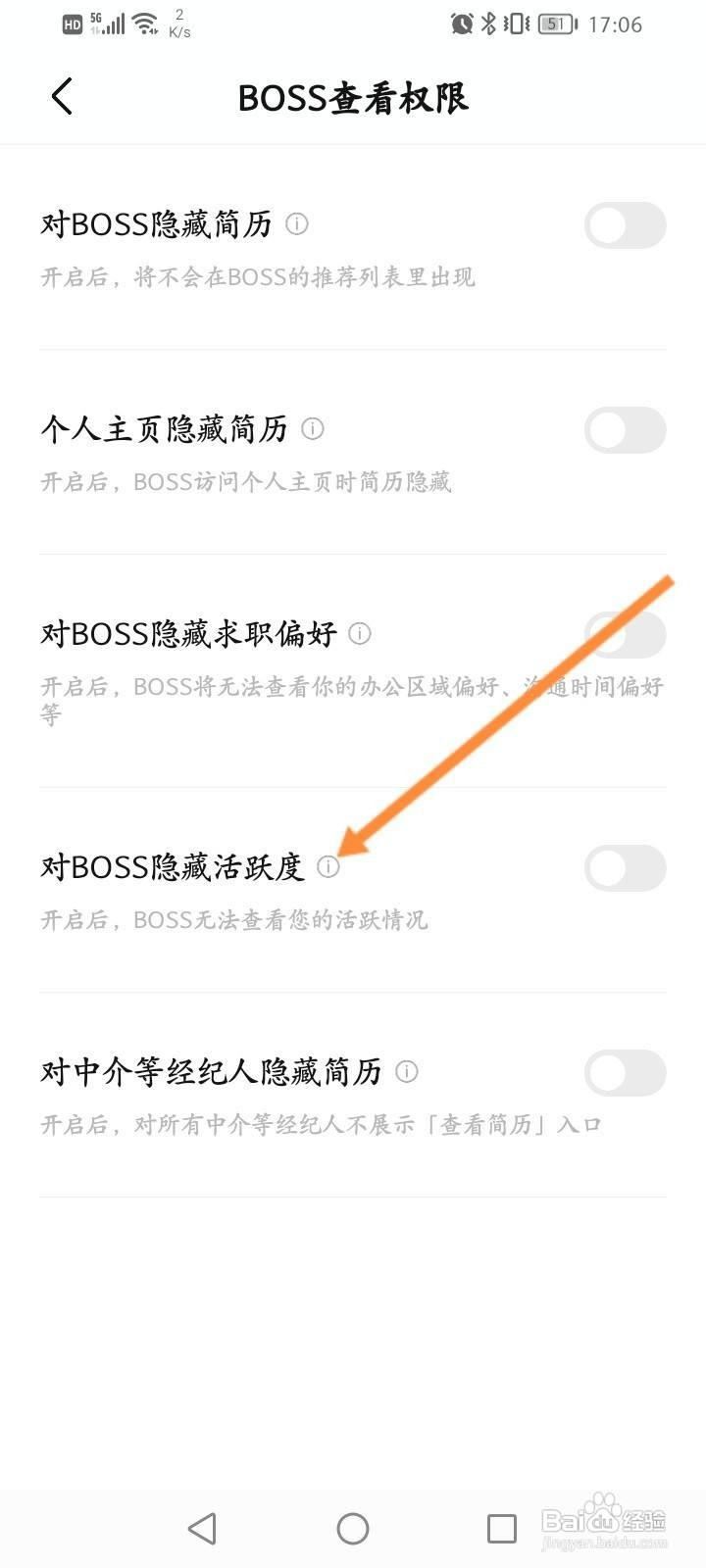Tap the info icon next to 对BOSS隐藏简历

299,225
